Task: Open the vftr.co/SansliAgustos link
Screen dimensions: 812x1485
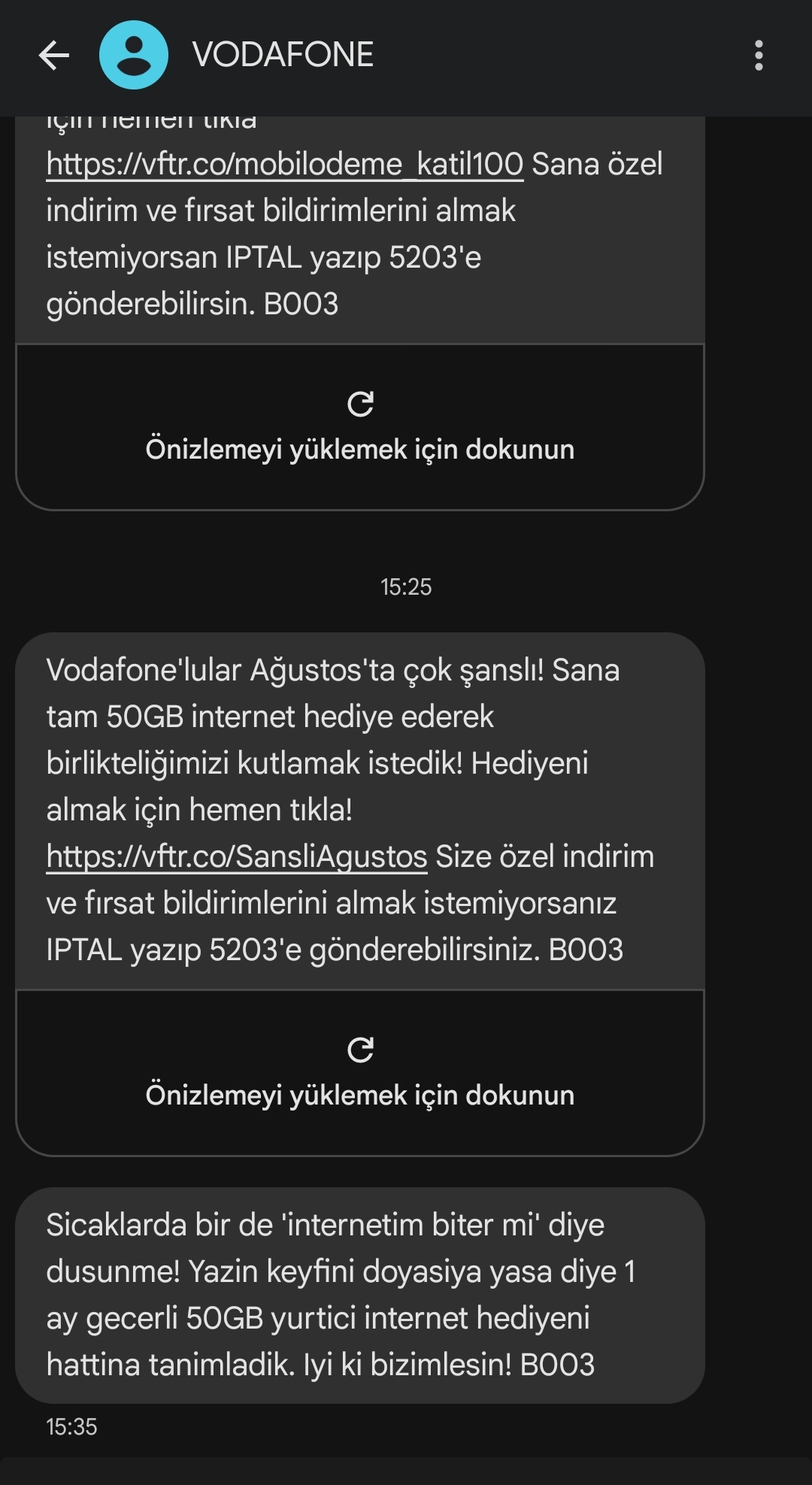Action: (x=237, y=856)
